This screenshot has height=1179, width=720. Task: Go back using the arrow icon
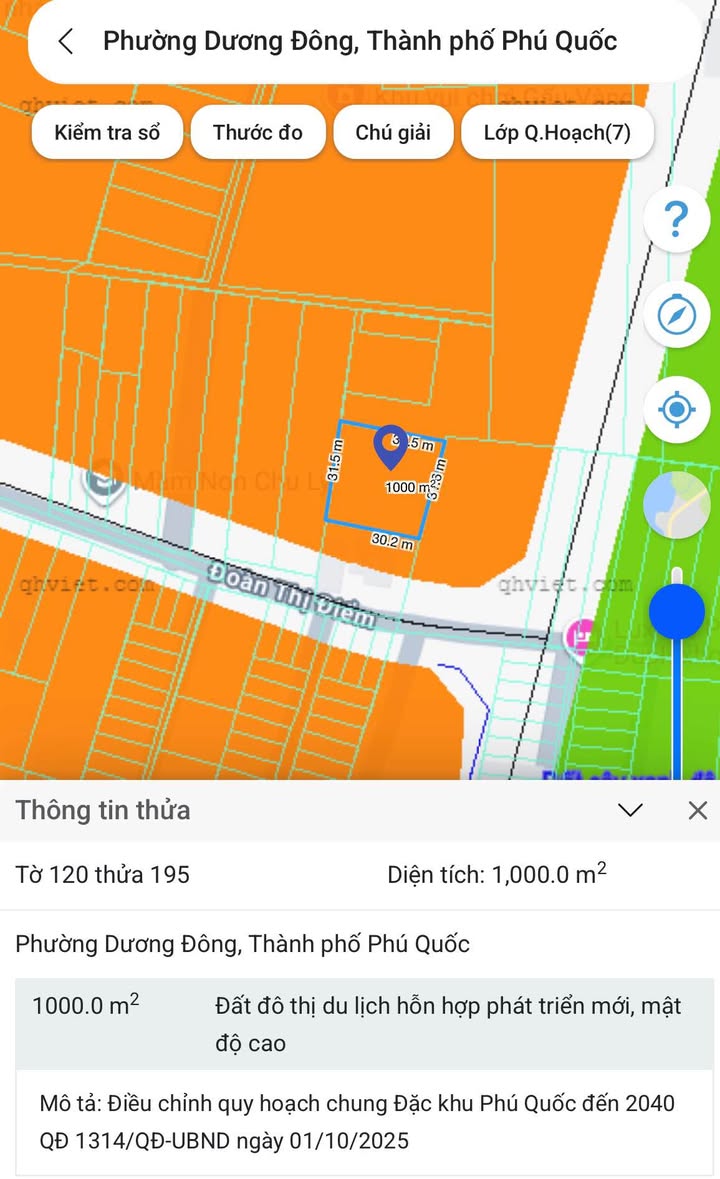tap(66, 42)
